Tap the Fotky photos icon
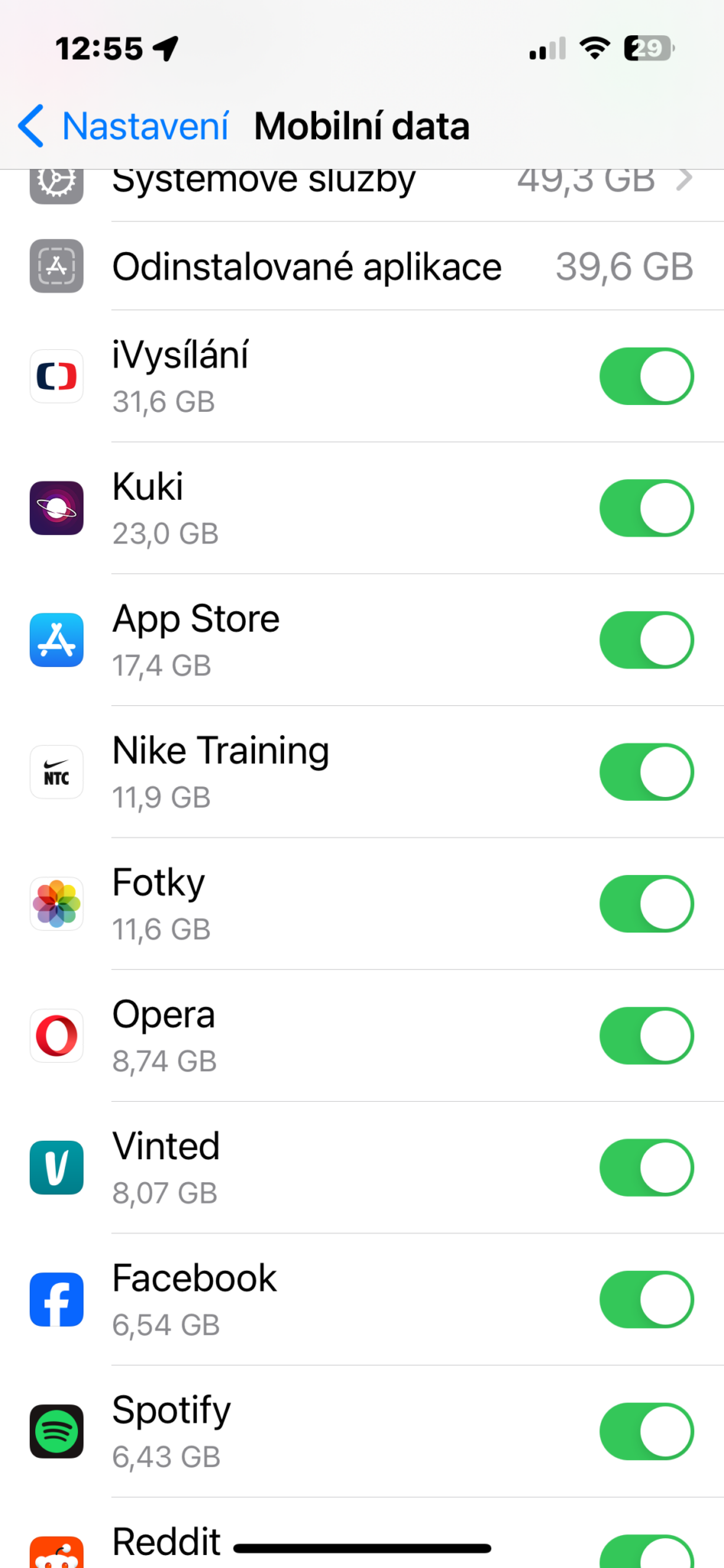Viewport: 724px width, 1568px height. (x=56, y=903)
